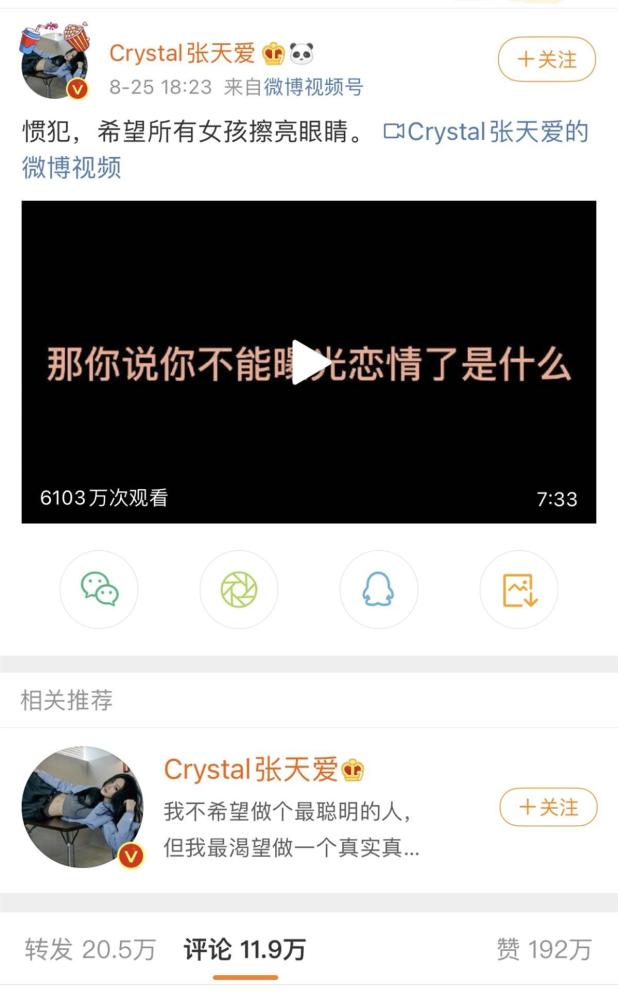Follow Crystal张天爱 in the 相关推荐 section
618x1000 pixels.
547,807
